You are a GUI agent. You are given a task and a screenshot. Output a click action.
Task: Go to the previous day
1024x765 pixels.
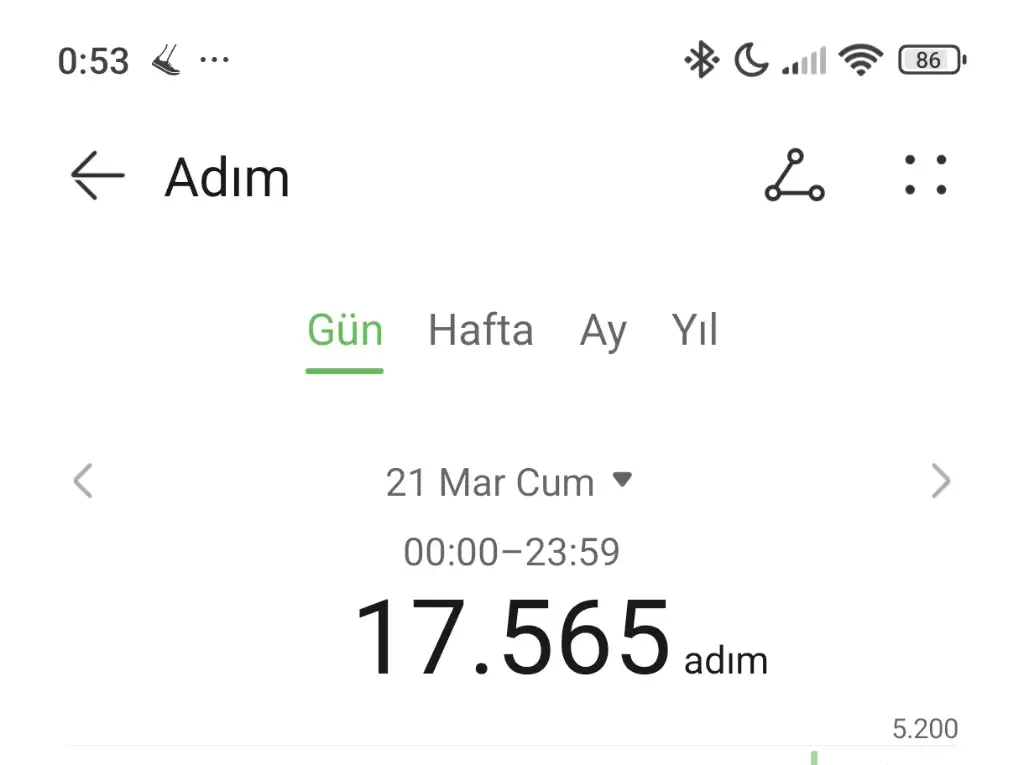tap(83, 481)
